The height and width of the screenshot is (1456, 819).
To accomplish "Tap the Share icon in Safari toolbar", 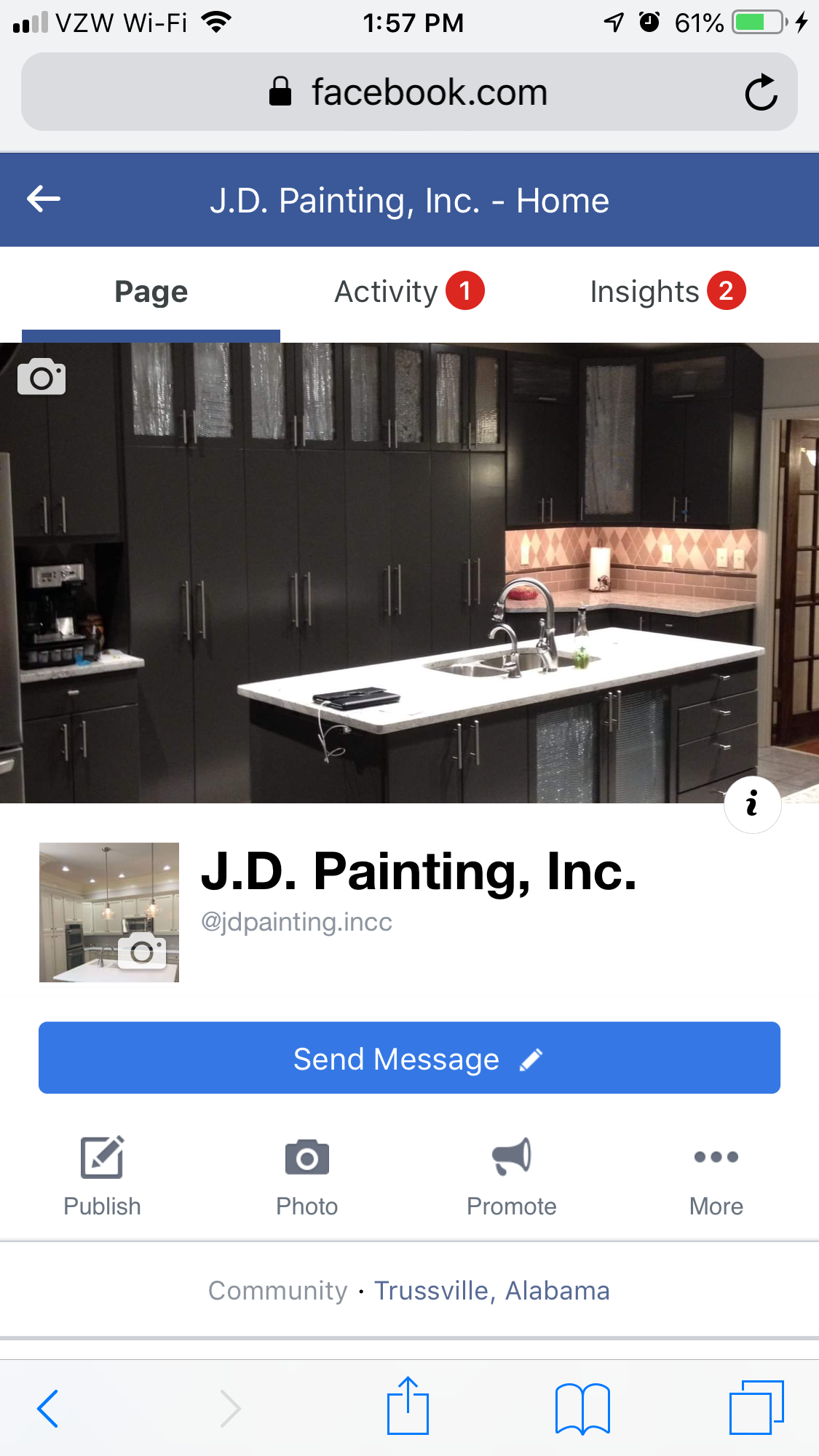I will [409, 1406].
